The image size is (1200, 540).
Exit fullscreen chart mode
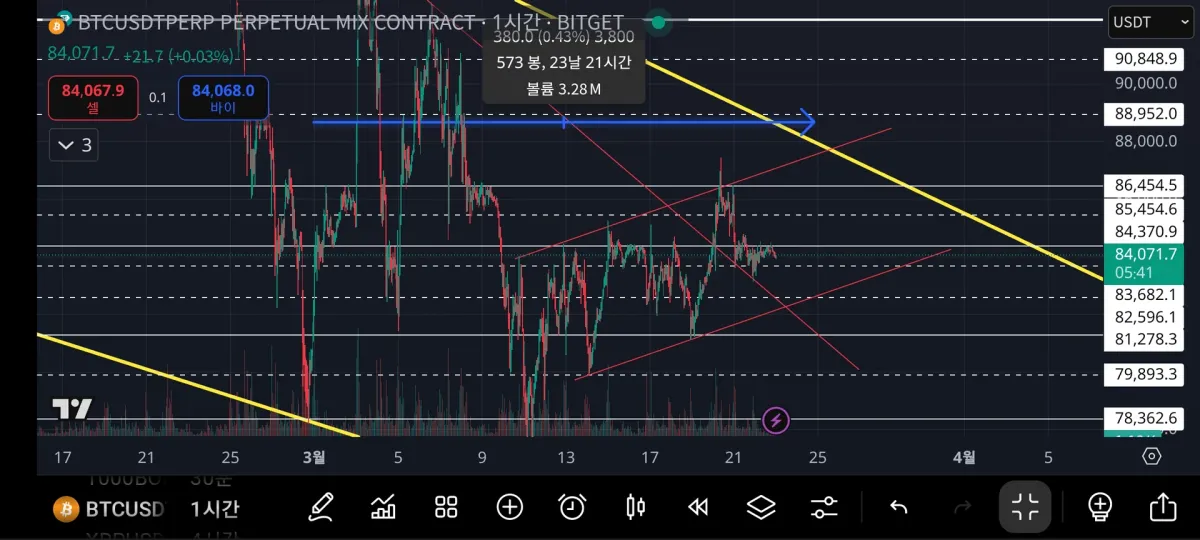pyautogui.click(x=1025, y=507)
